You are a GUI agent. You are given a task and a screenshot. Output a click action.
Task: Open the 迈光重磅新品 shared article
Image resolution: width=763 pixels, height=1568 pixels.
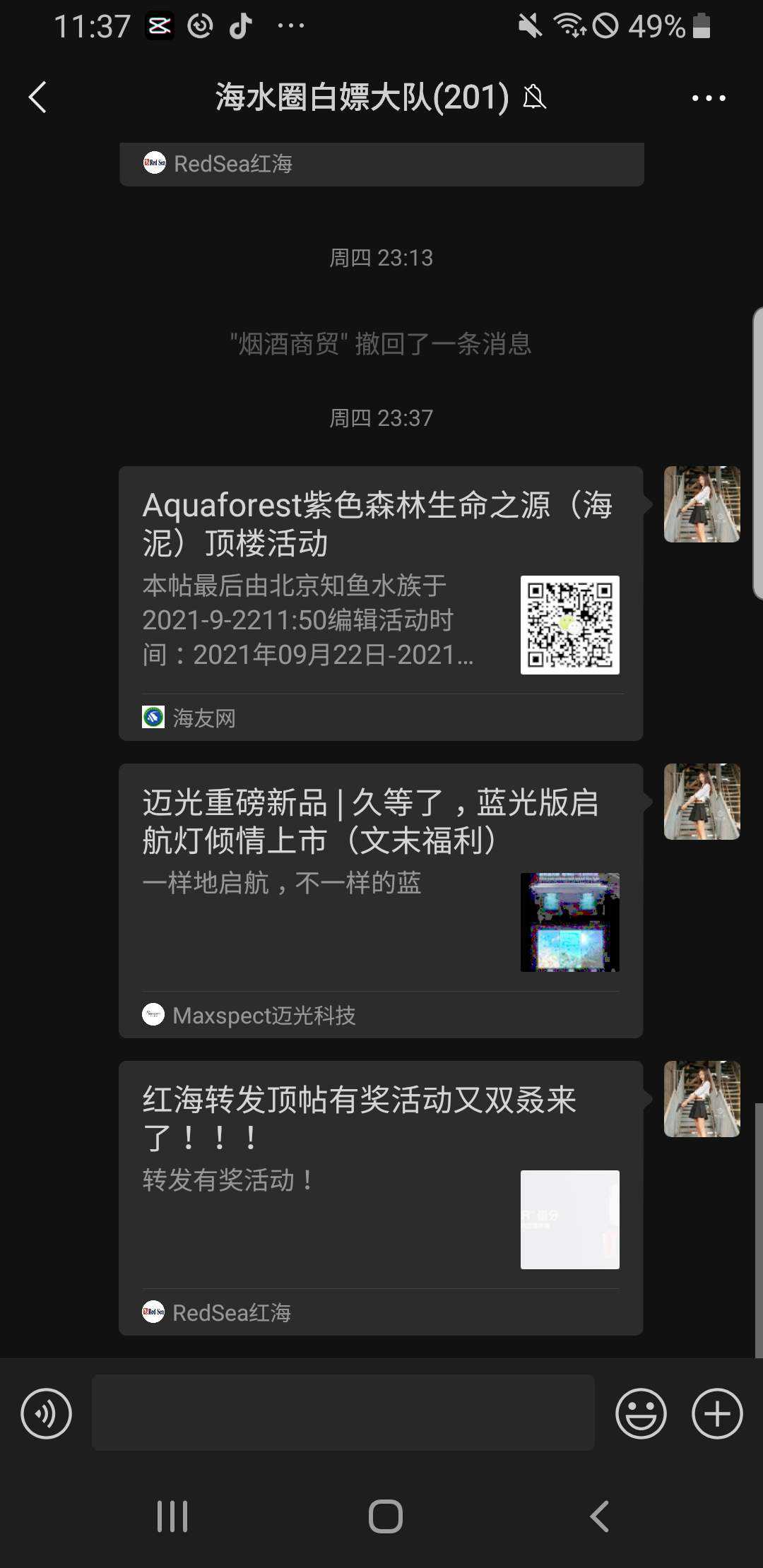[380, 900]
